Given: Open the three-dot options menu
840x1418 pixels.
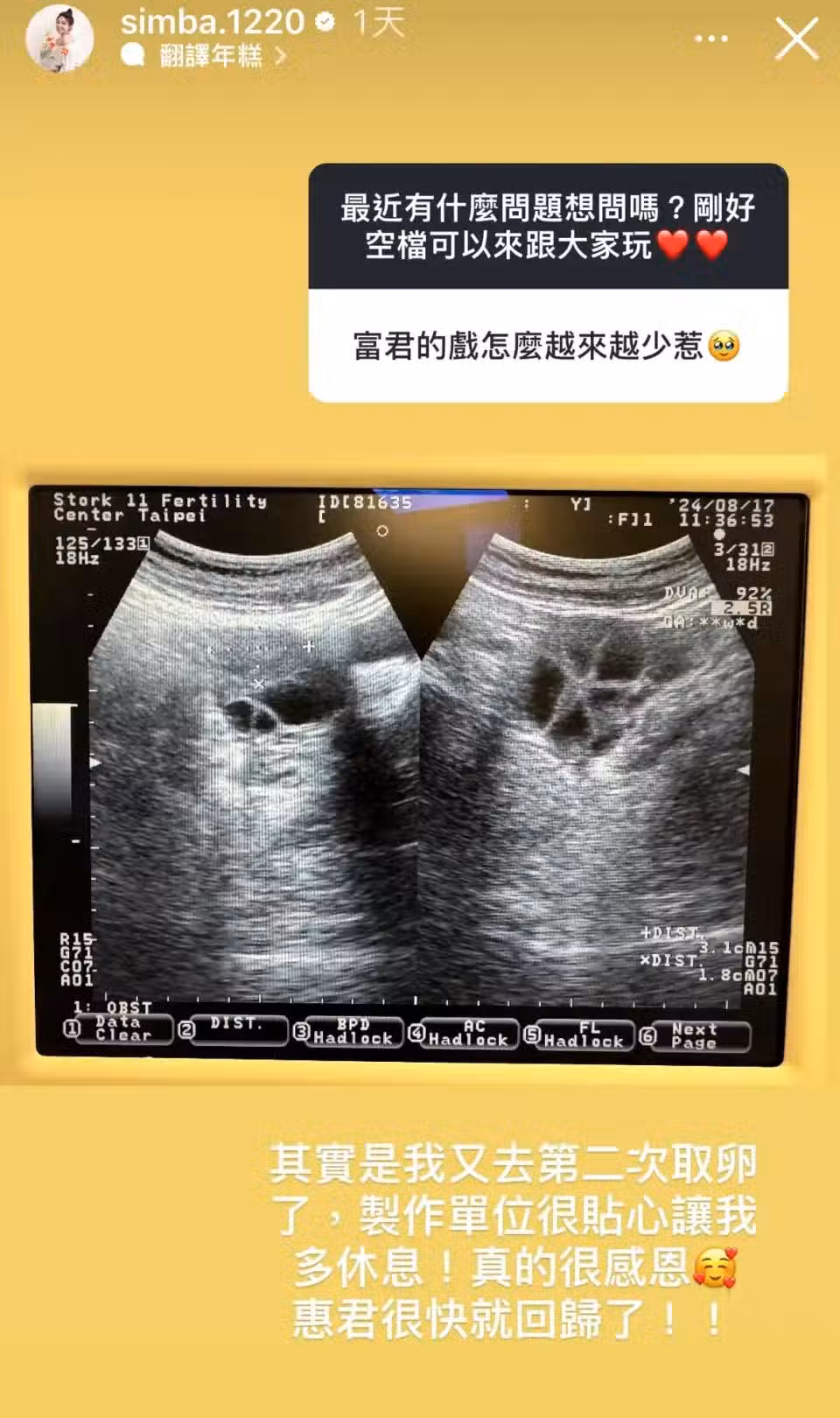Looking at the screenshot, I should pos(710,39).
